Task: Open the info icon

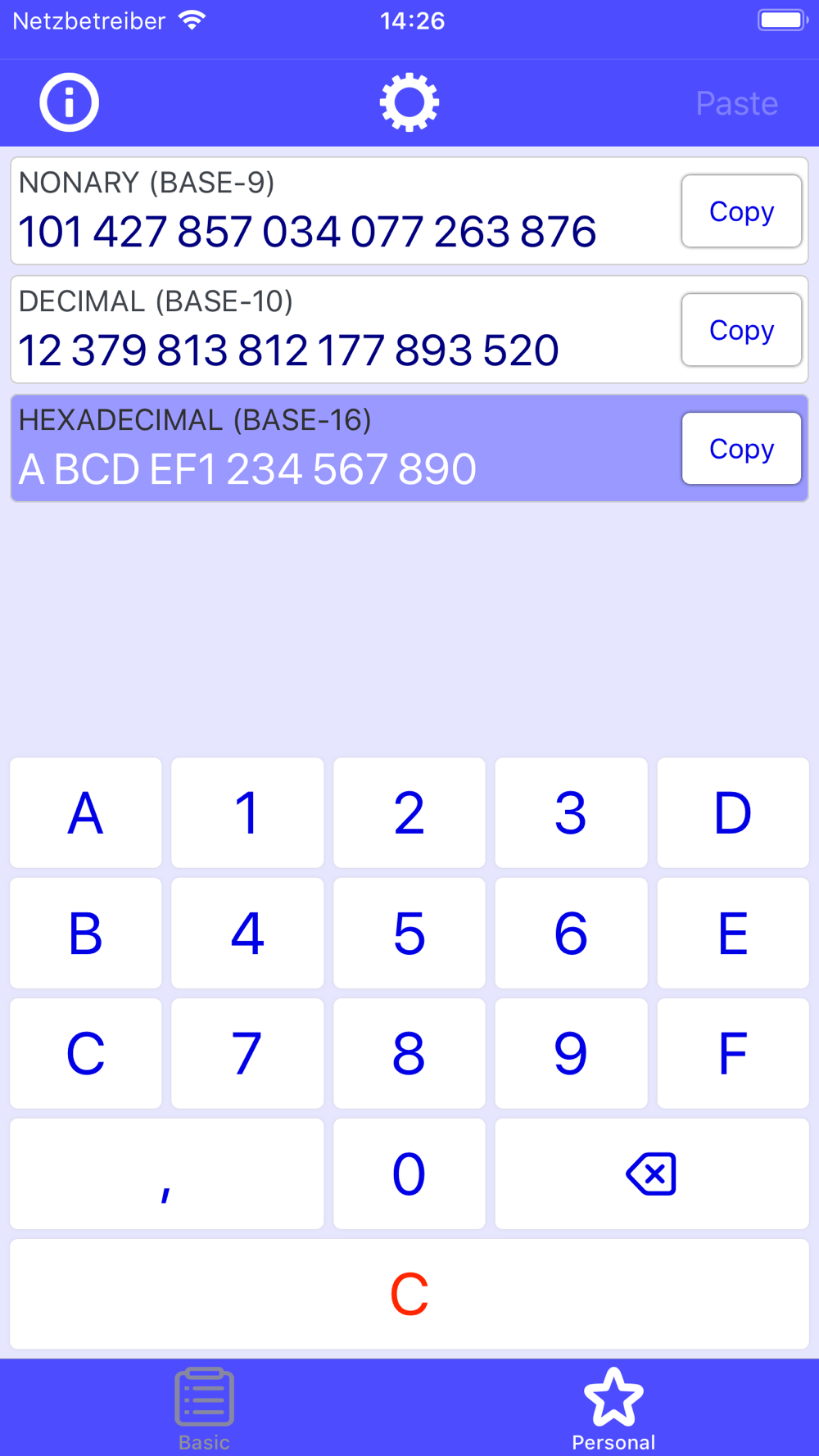Action: 70,102
